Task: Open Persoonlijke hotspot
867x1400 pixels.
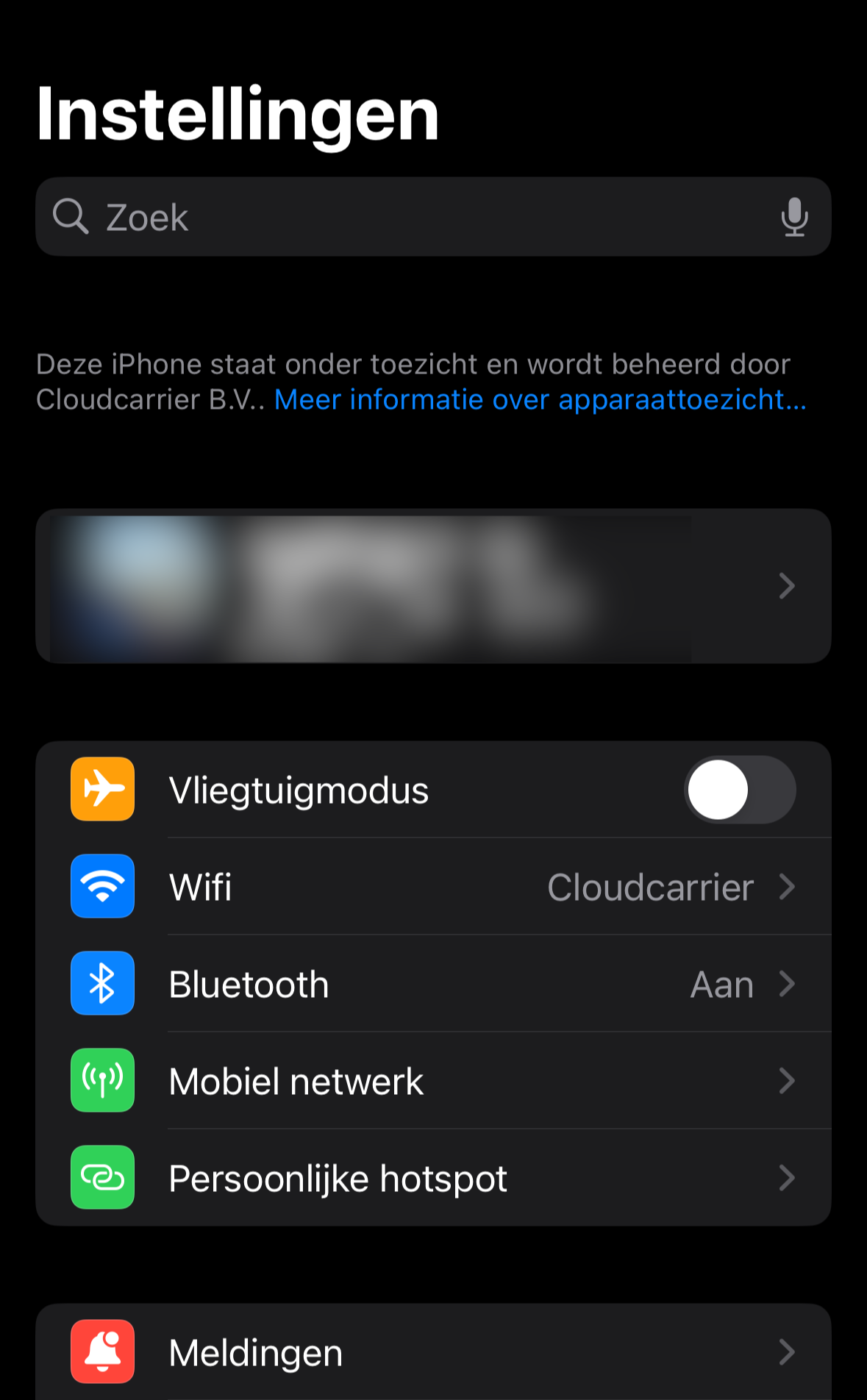Action: tap(433, 1178)
